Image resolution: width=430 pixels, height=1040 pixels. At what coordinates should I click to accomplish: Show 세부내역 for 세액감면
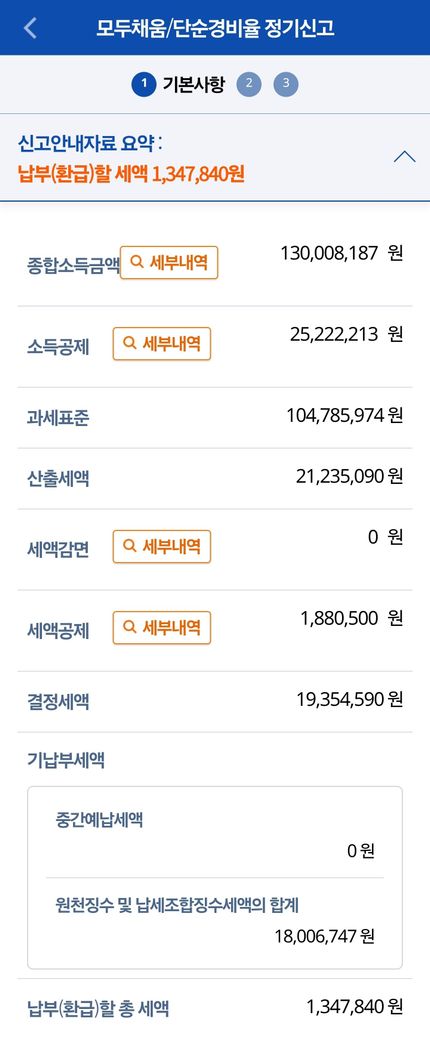tap(162, 547)
